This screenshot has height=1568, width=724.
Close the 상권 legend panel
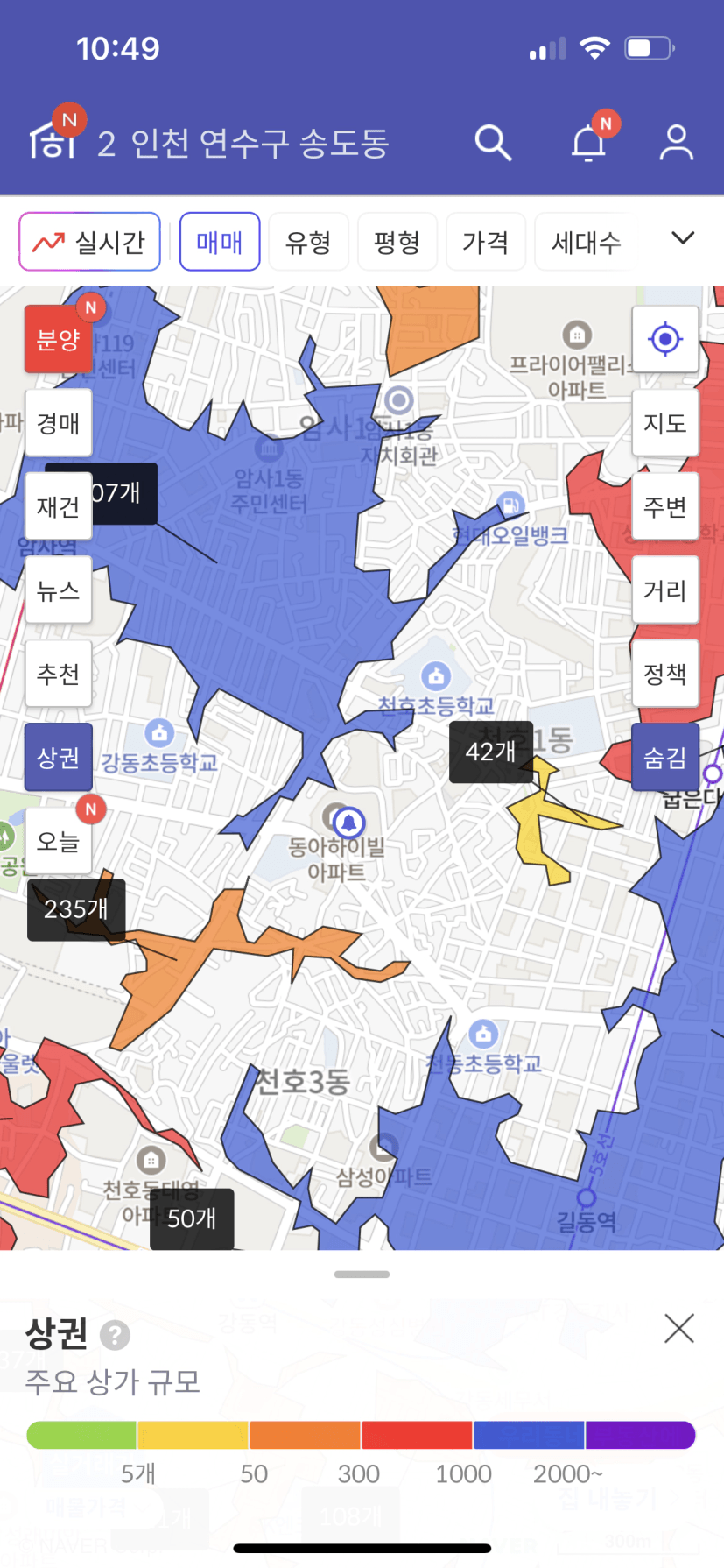[679, 1329]
